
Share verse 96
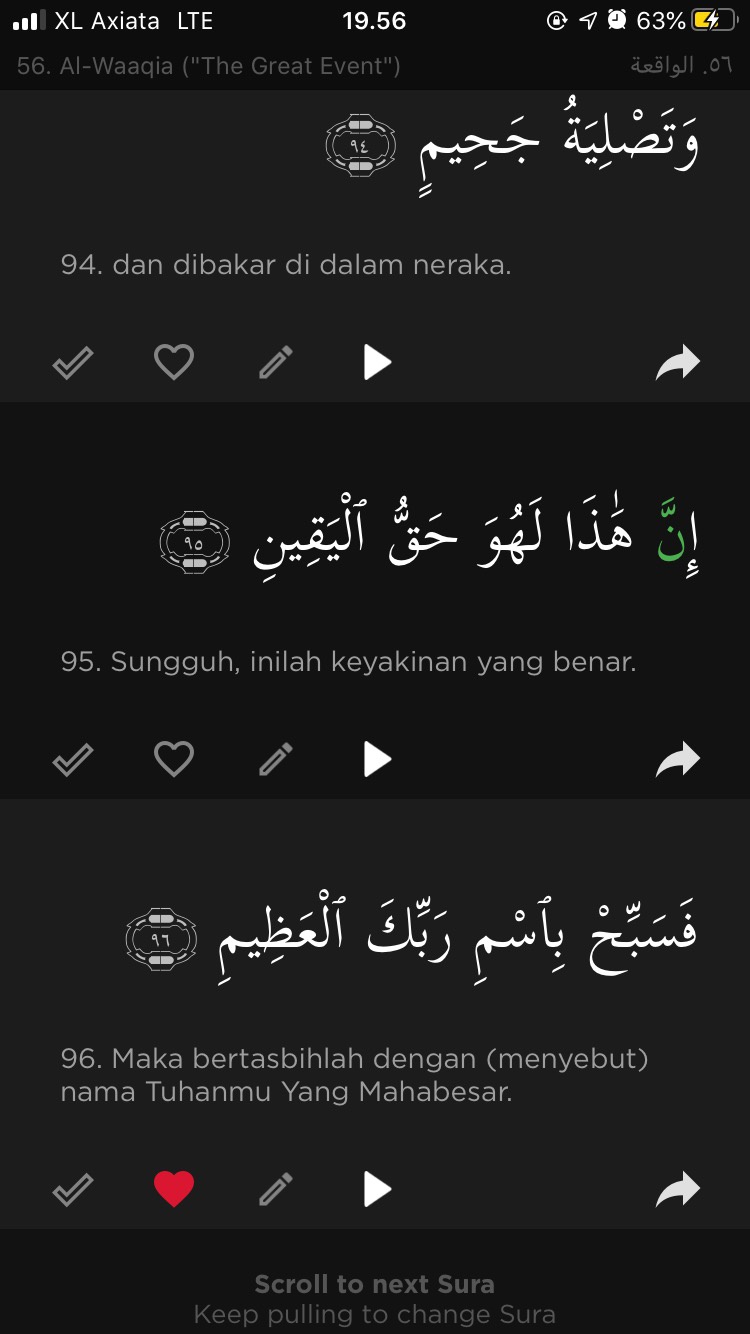click(678, 1190)
